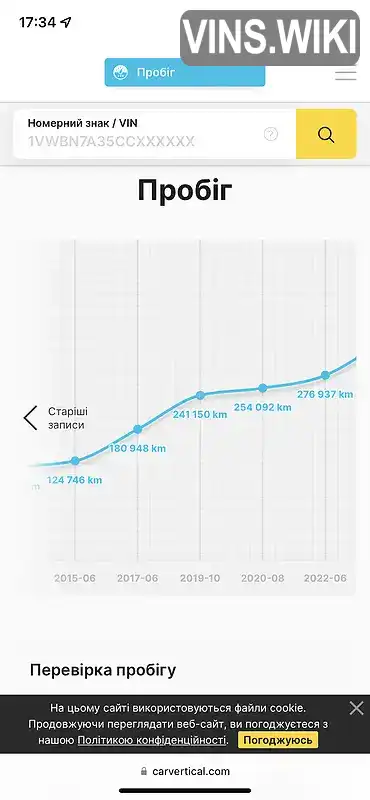370x800 pixels.
Task: Open the hamburger menu
Action: [346, 75]
